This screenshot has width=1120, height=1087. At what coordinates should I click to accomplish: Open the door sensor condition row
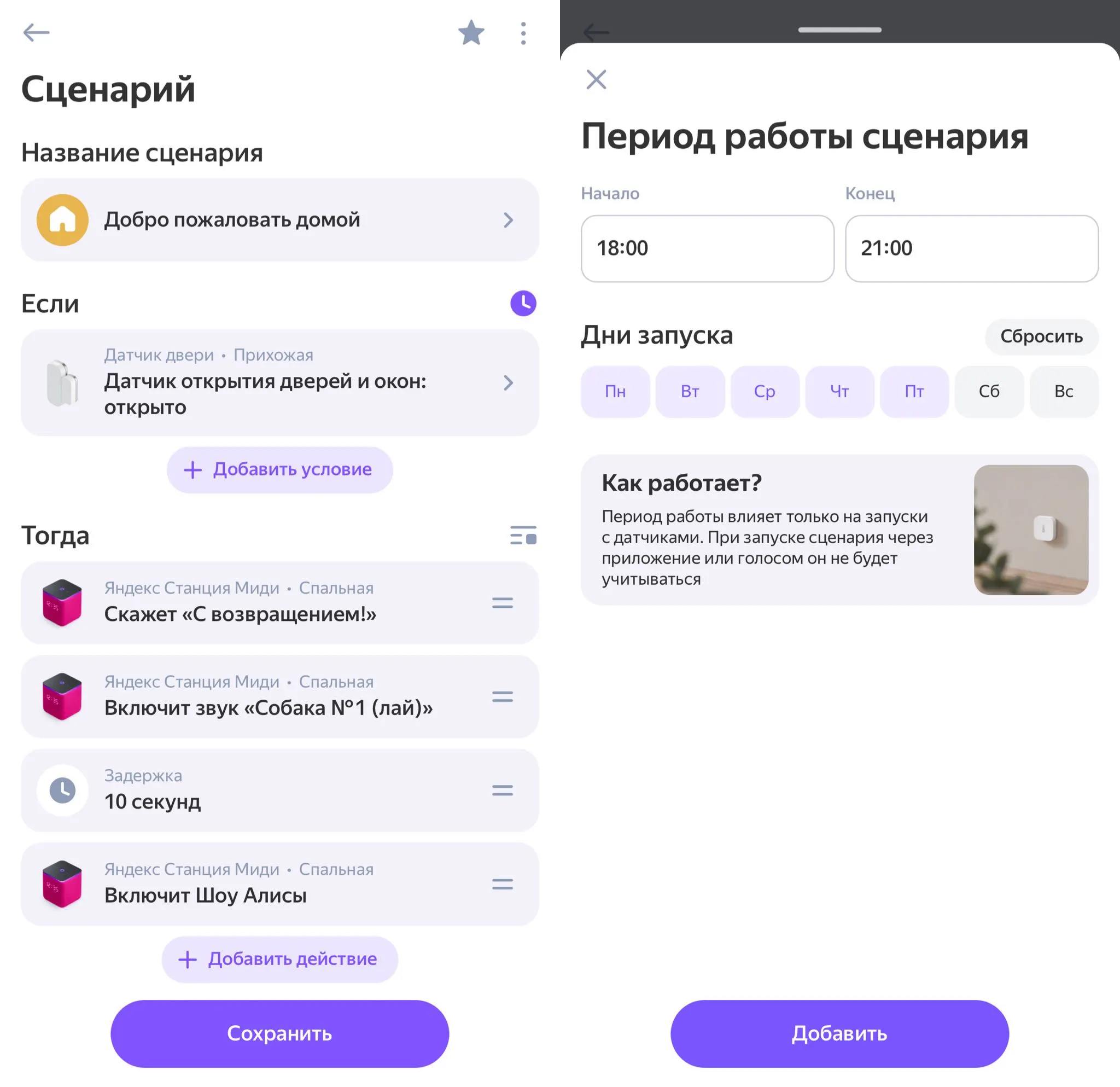tap(279, 382)
